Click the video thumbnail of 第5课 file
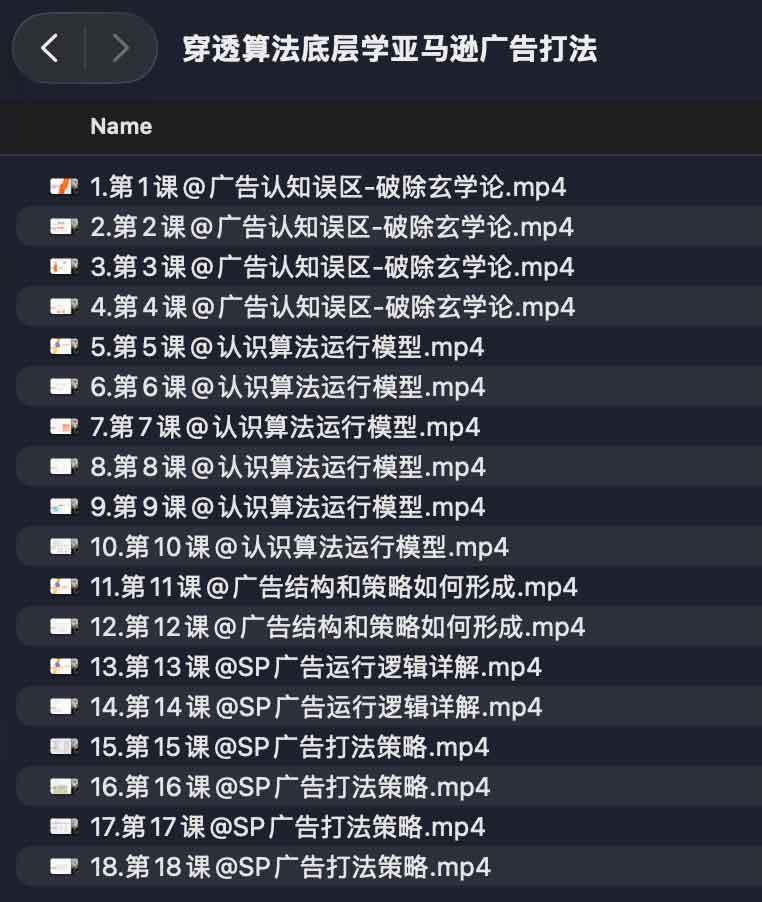The image size is (762, 902). [x=64, y=347]
